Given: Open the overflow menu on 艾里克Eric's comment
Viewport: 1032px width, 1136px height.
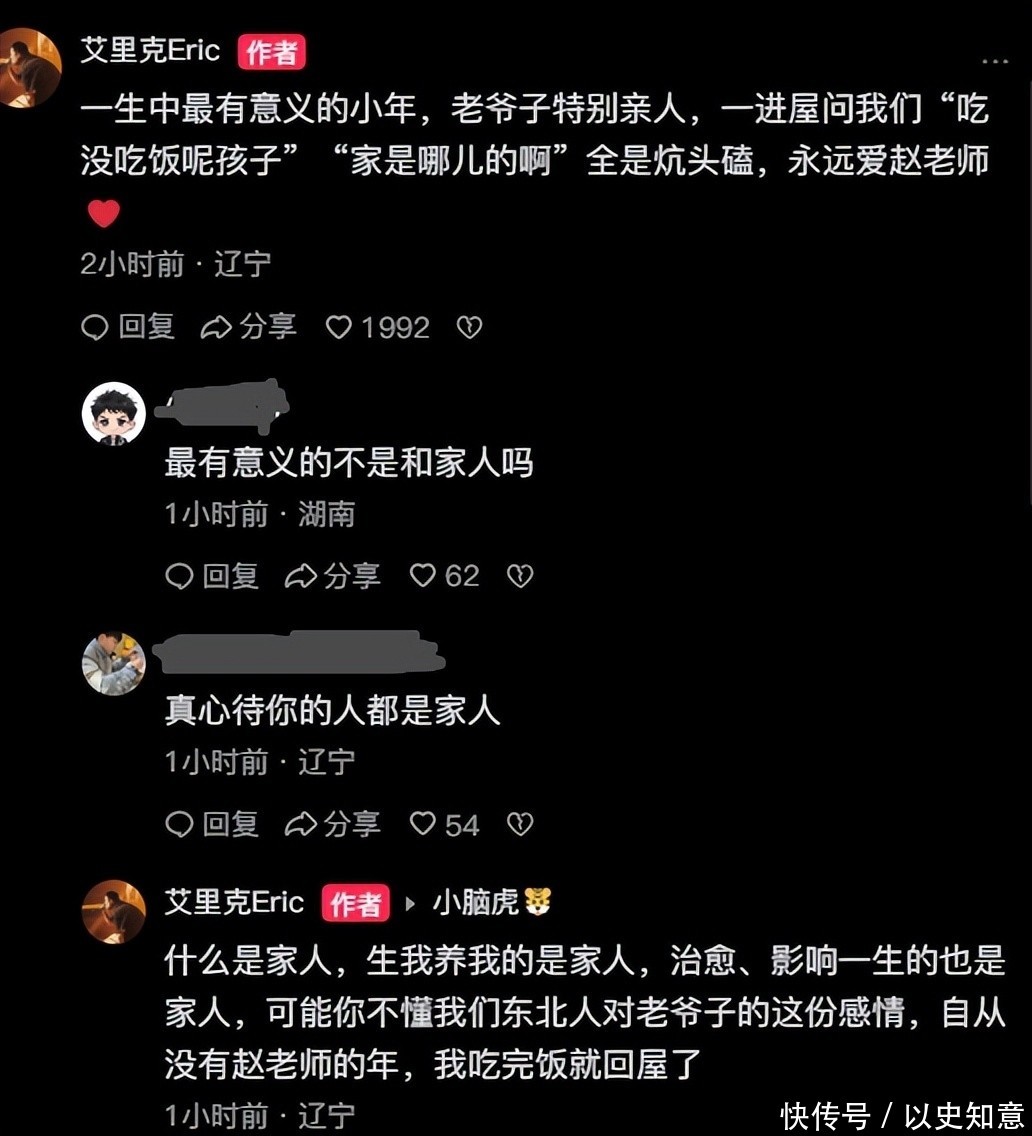Looking at the screenshot, I should pyautogui.click(x=994, y=61).
